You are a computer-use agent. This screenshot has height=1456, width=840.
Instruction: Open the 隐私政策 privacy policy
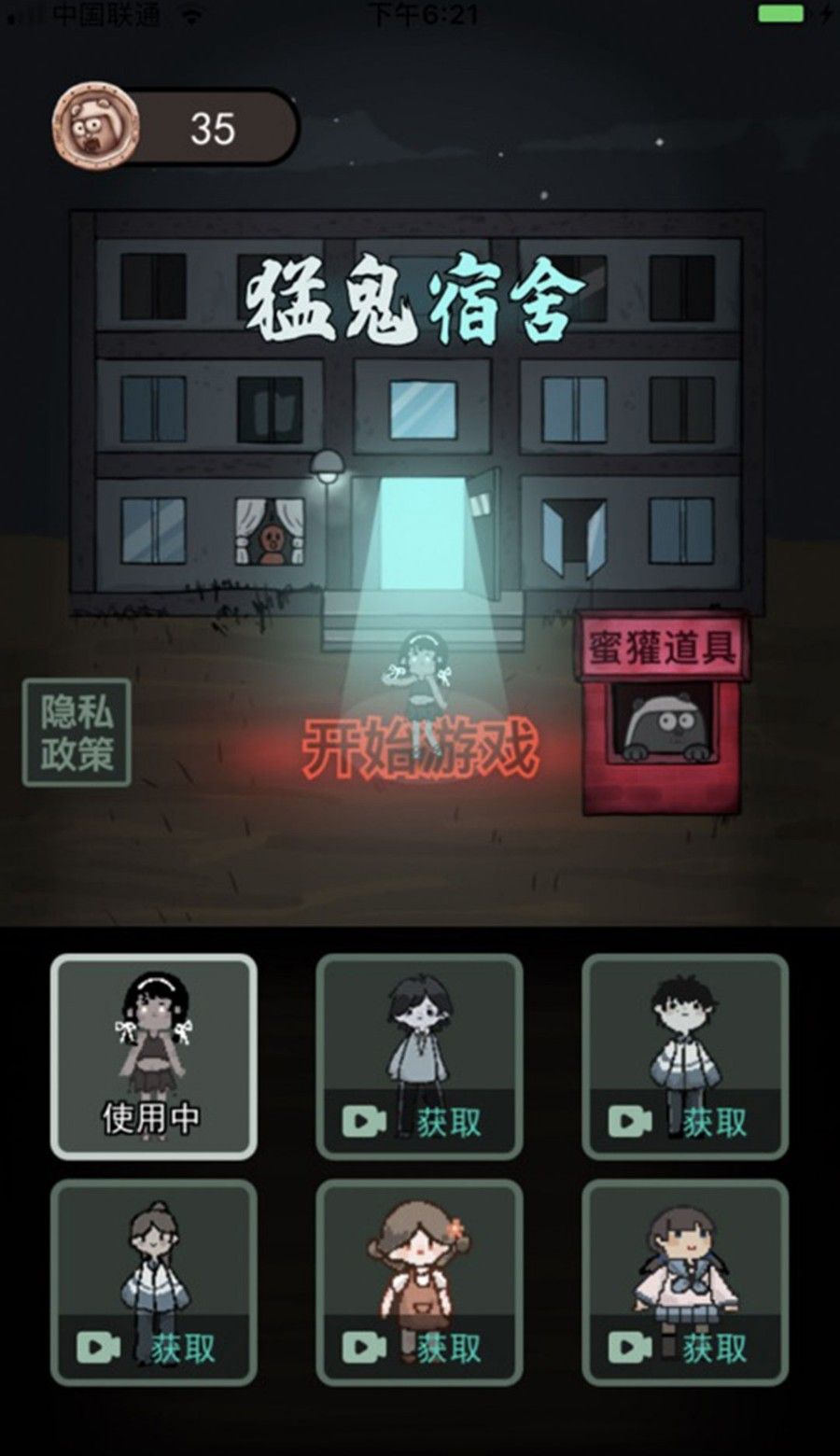click(x=77, y=733)
